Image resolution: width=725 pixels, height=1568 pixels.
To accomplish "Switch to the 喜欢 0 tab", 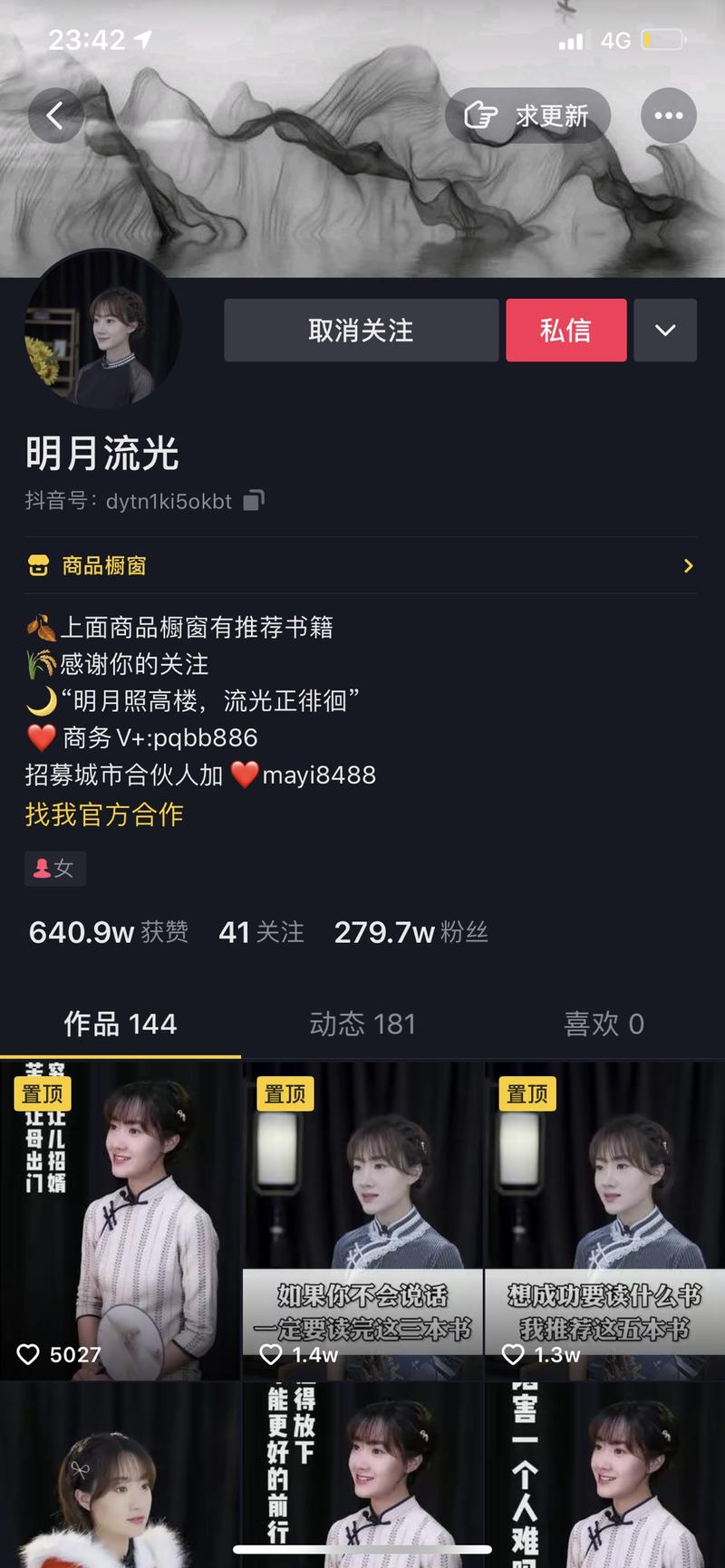I will (x=603, y=1024).
